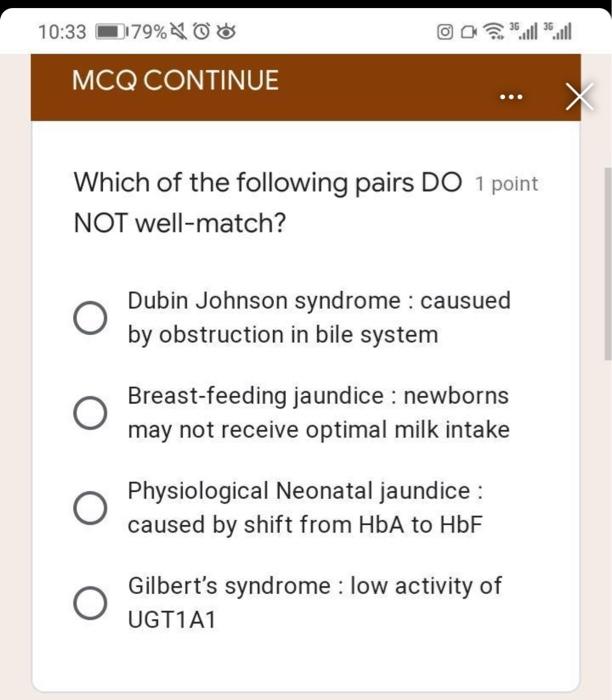
Task: Mark Gilbert's syndrome as the answer
Action: pos(91,603)
